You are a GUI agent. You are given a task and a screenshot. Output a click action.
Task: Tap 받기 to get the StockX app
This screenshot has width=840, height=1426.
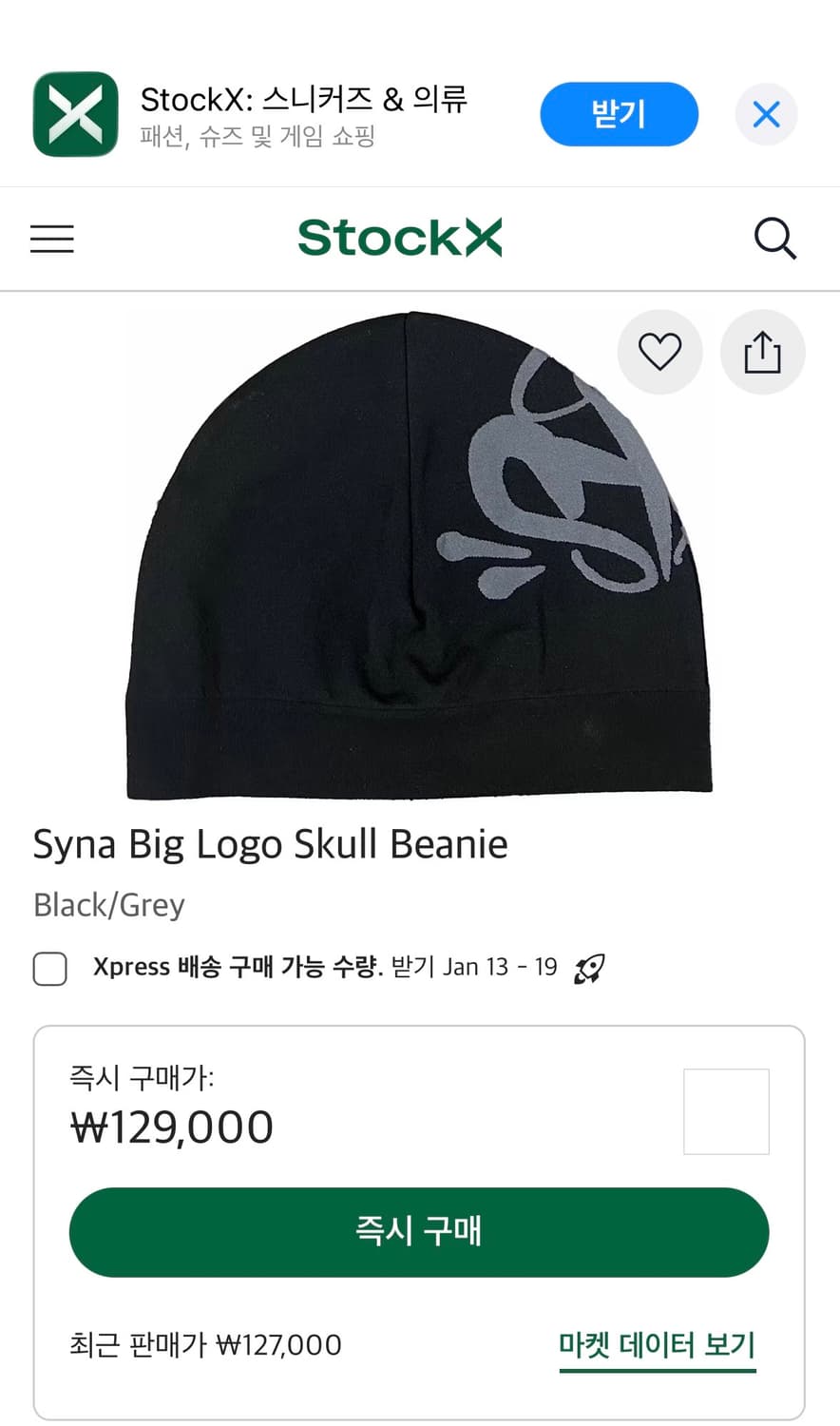click(x=619, y=113)
